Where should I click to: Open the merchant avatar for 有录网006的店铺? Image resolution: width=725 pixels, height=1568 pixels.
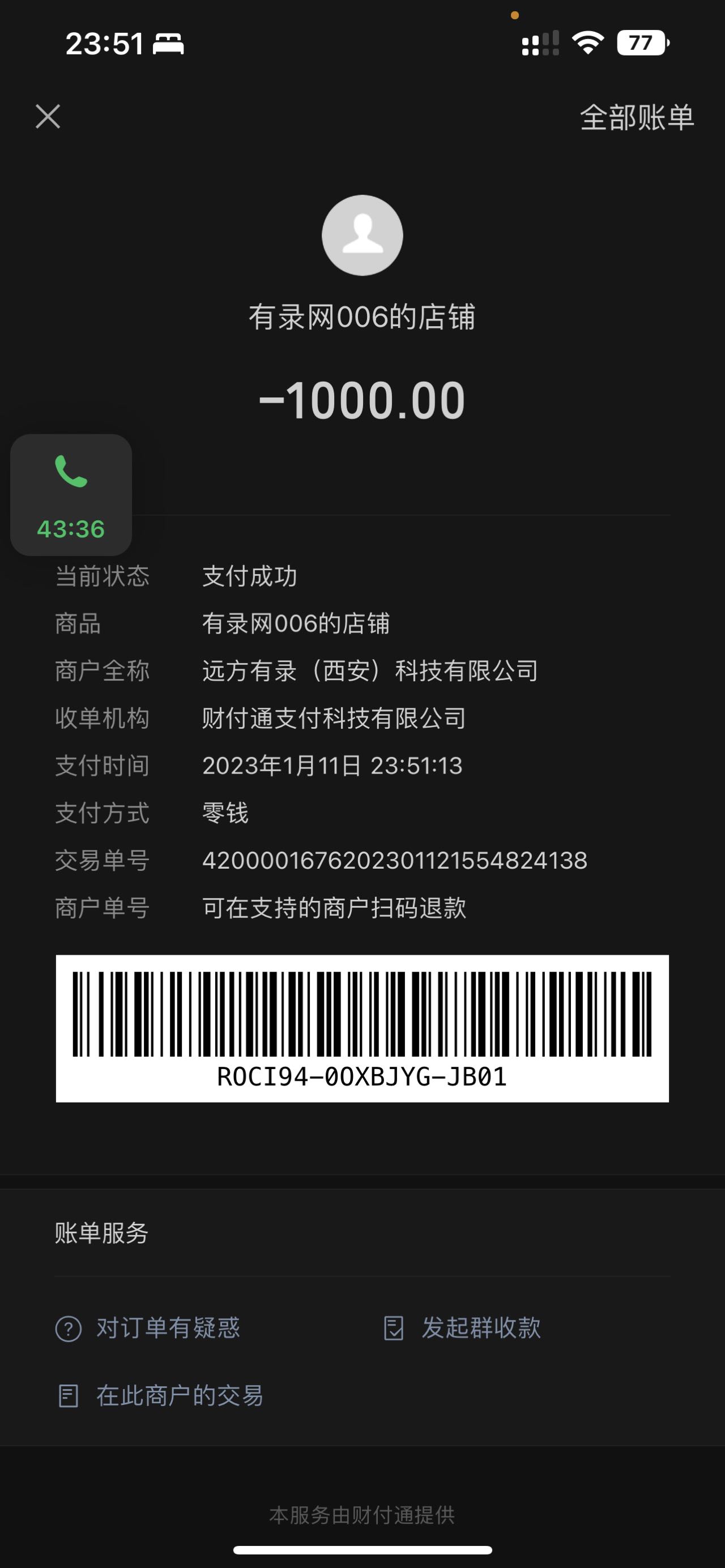pyautogui.click(x=362, y=236)
